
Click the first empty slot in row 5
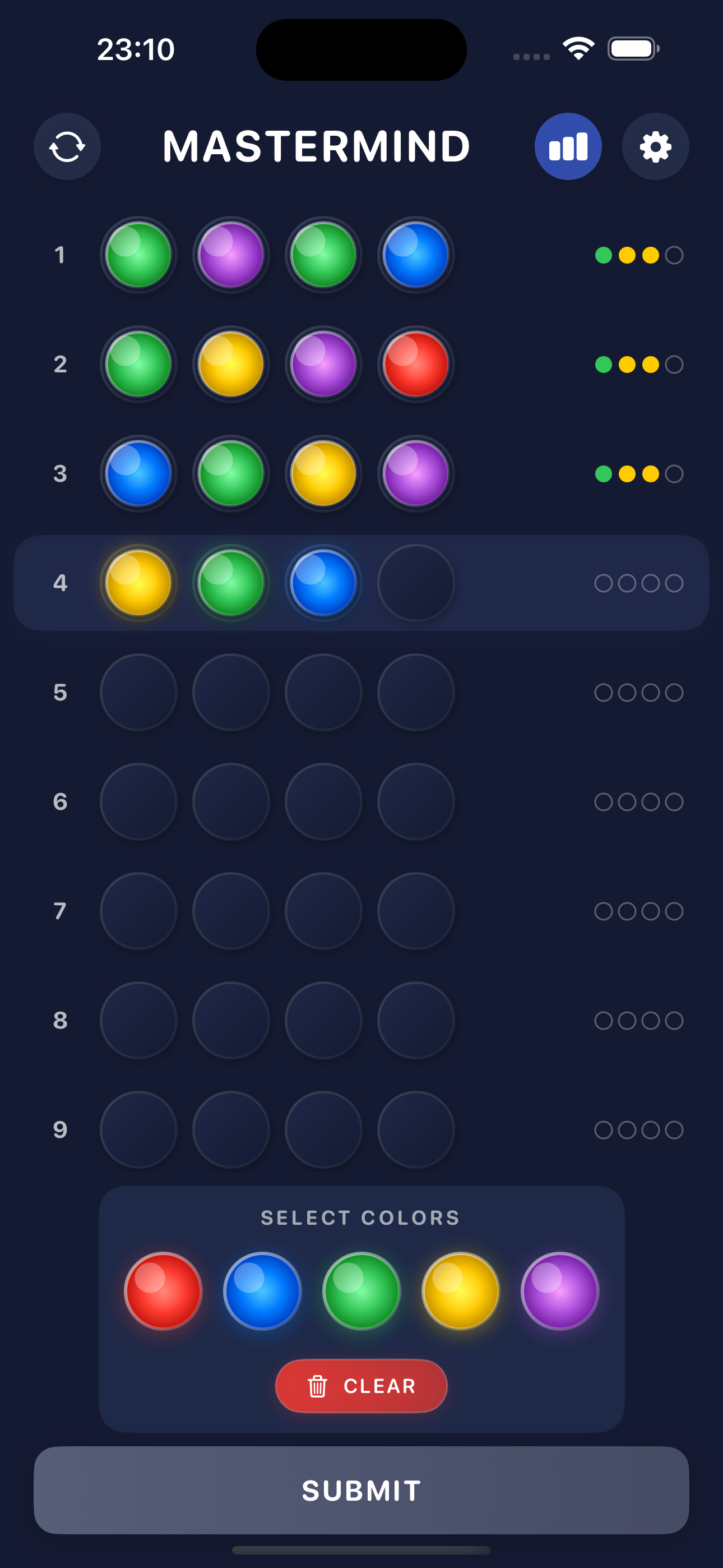pyautogui.click(x=139, y=692)
